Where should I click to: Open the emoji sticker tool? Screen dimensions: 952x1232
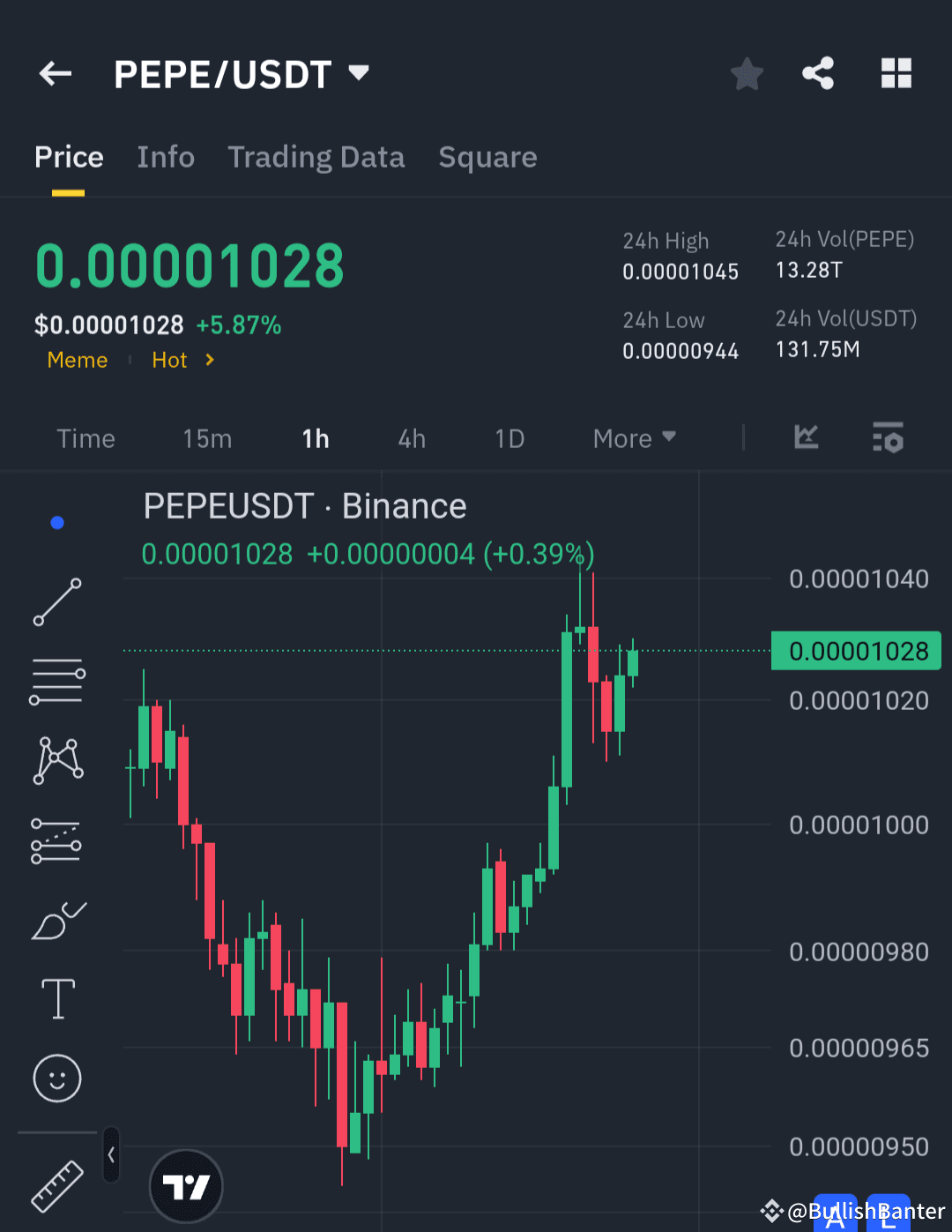coord(56,1078)
